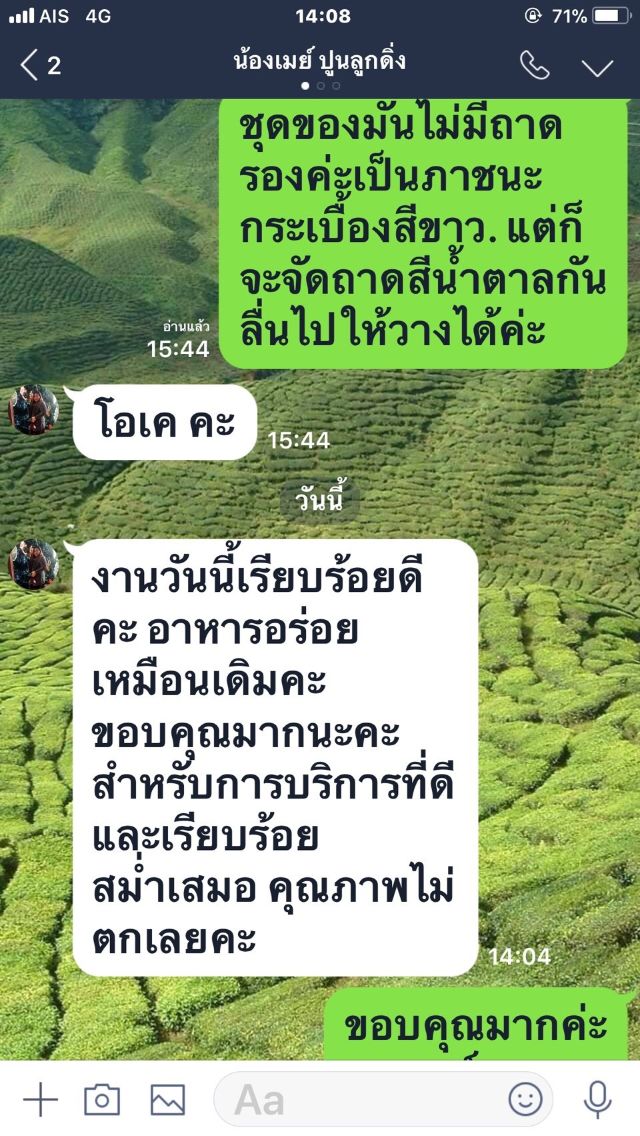
Task: Record a voice message with the microphone
Action: pyautogui.click(x=597, y=1100)
